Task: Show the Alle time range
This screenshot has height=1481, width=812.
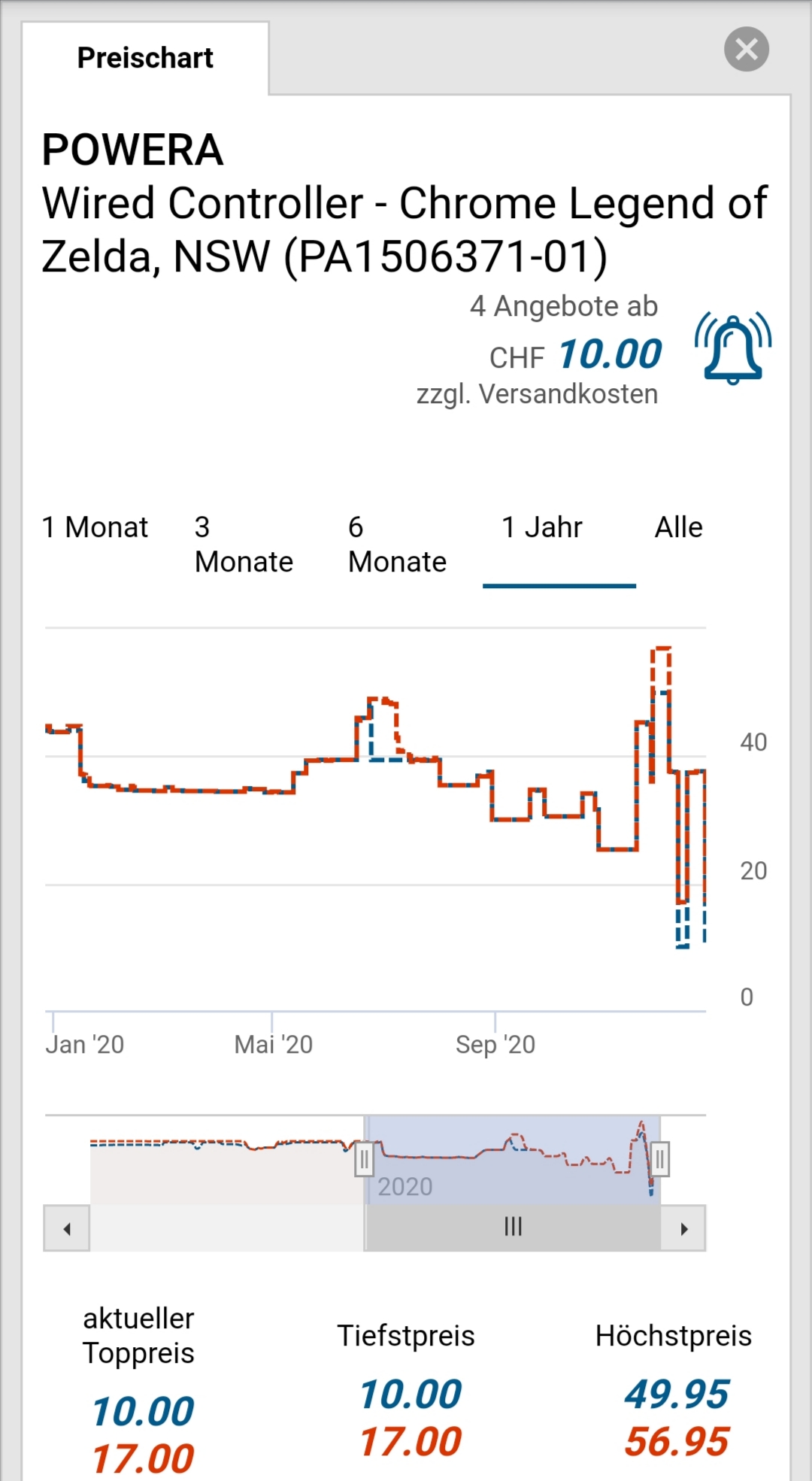Action: point(678,527)
